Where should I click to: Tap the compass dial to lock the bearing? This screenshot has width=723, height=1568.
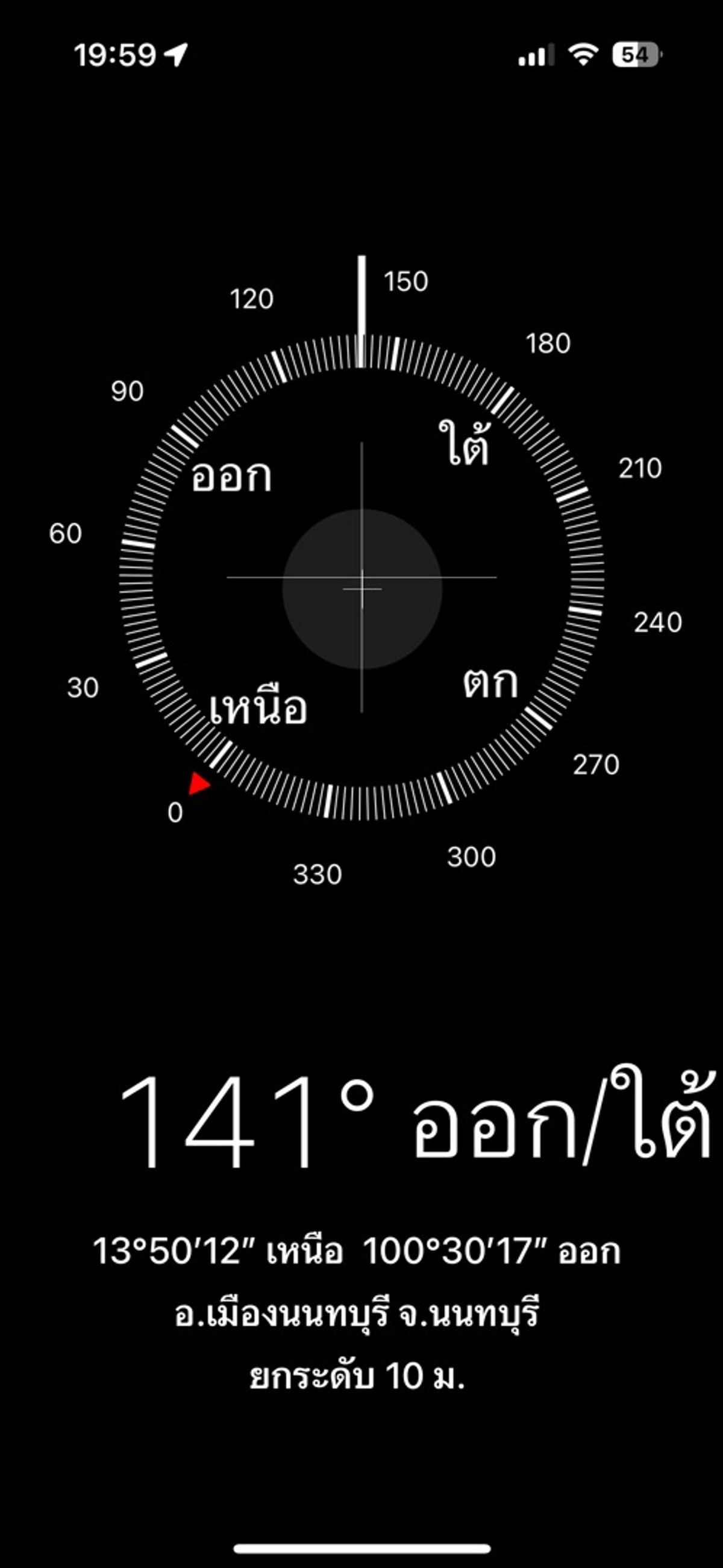click(361, 579)
